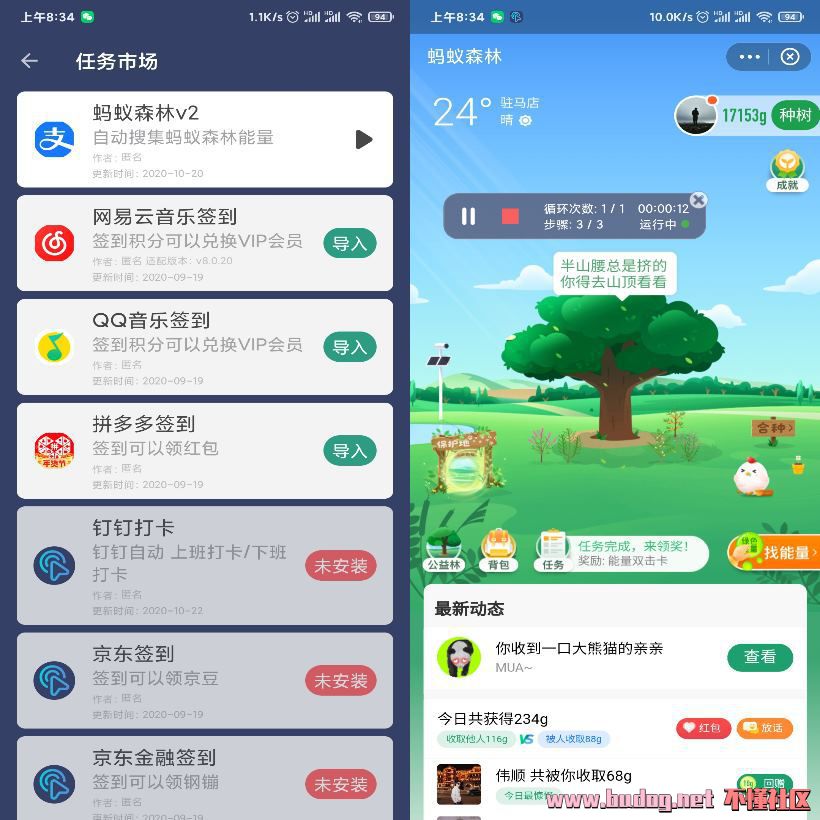This screenshot has height=820, width=820.
Task: Open the 合种 signpost
Action: (773, 428)
